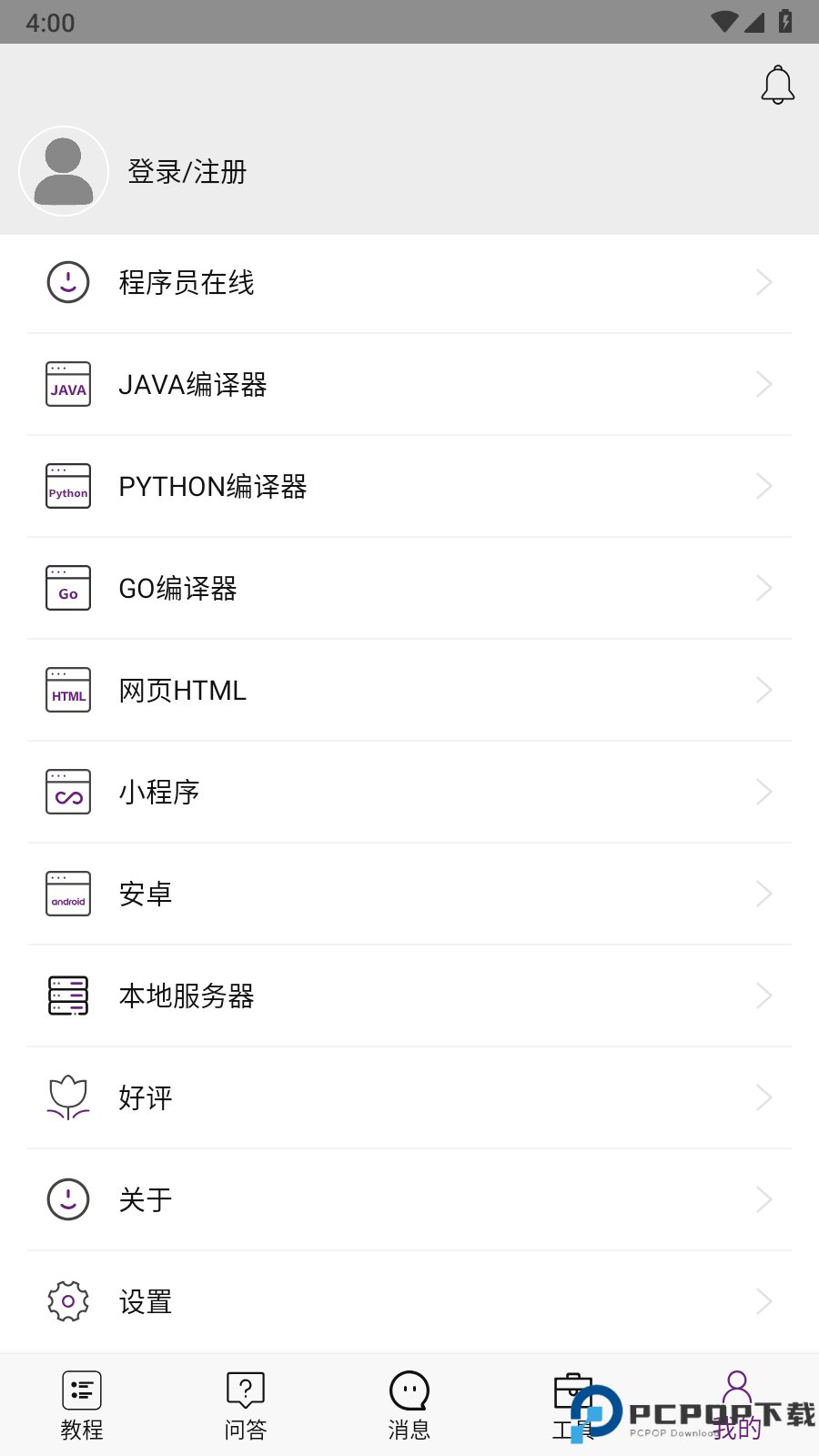Open the 本地服务器 server icon

pyautogui.click(x=67, y=996)
